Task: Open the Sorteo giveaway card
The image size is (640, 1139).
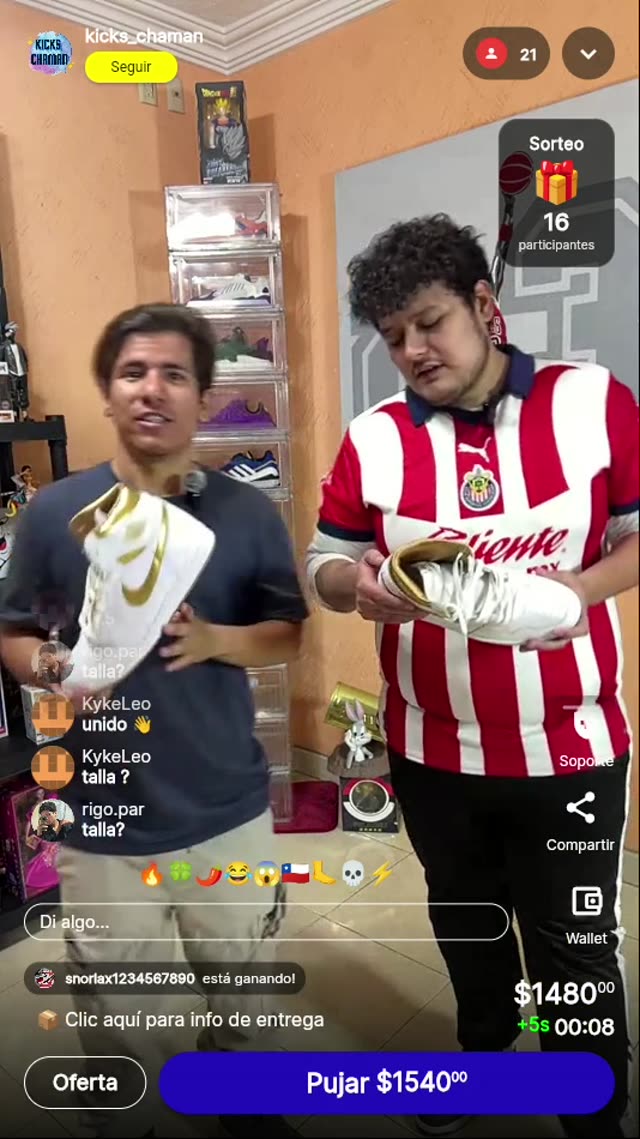Action: pyautogui.click(x=556, y=193)
